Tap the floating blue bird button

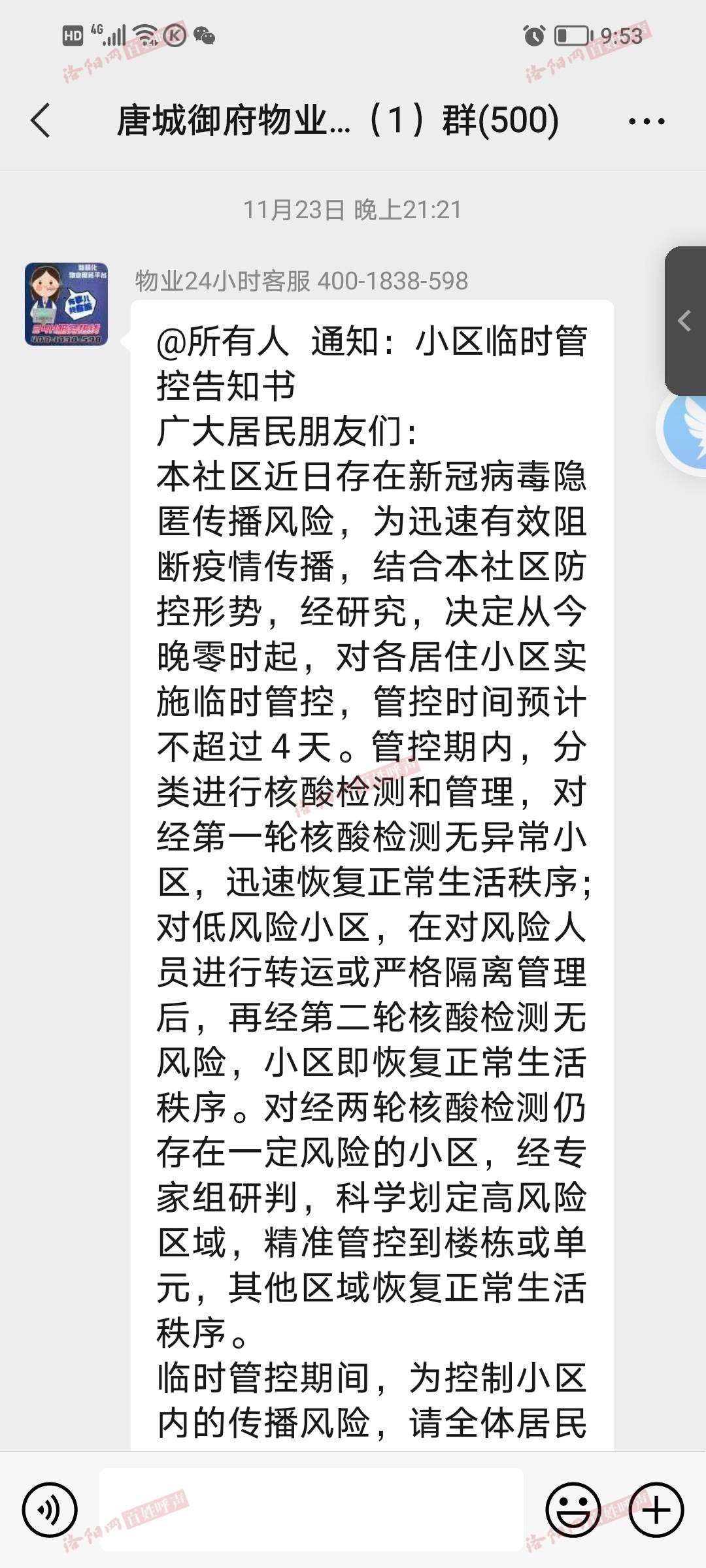[685, 429]
